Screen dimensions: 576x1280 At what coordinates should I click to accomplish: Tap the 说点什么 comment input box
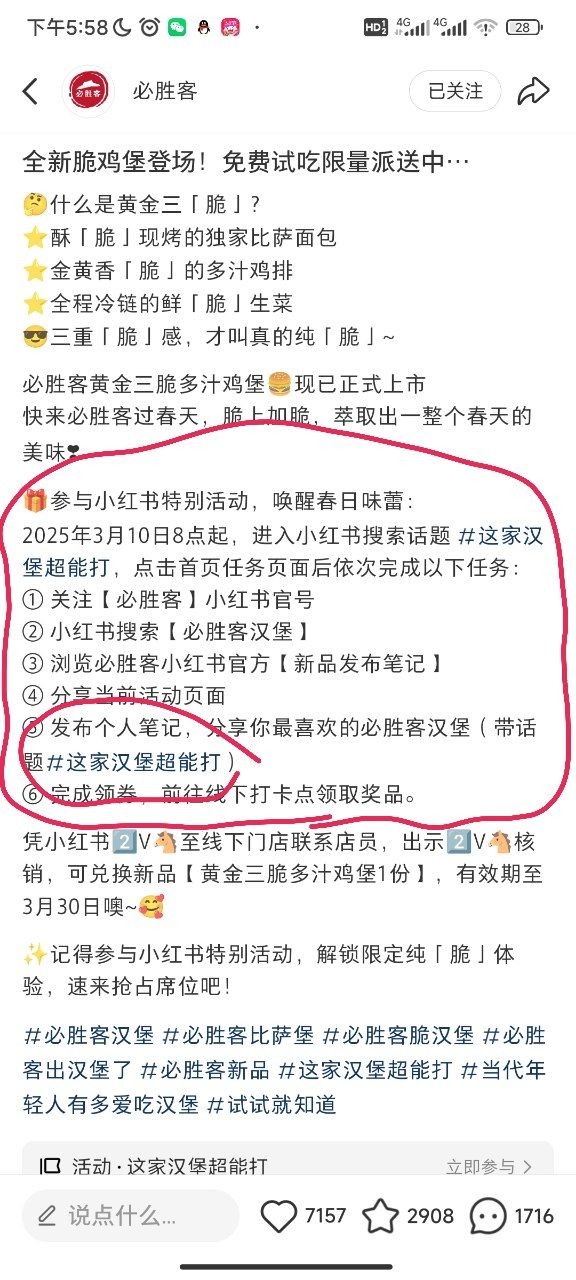pyautogui.click(x=130, y=1216)
